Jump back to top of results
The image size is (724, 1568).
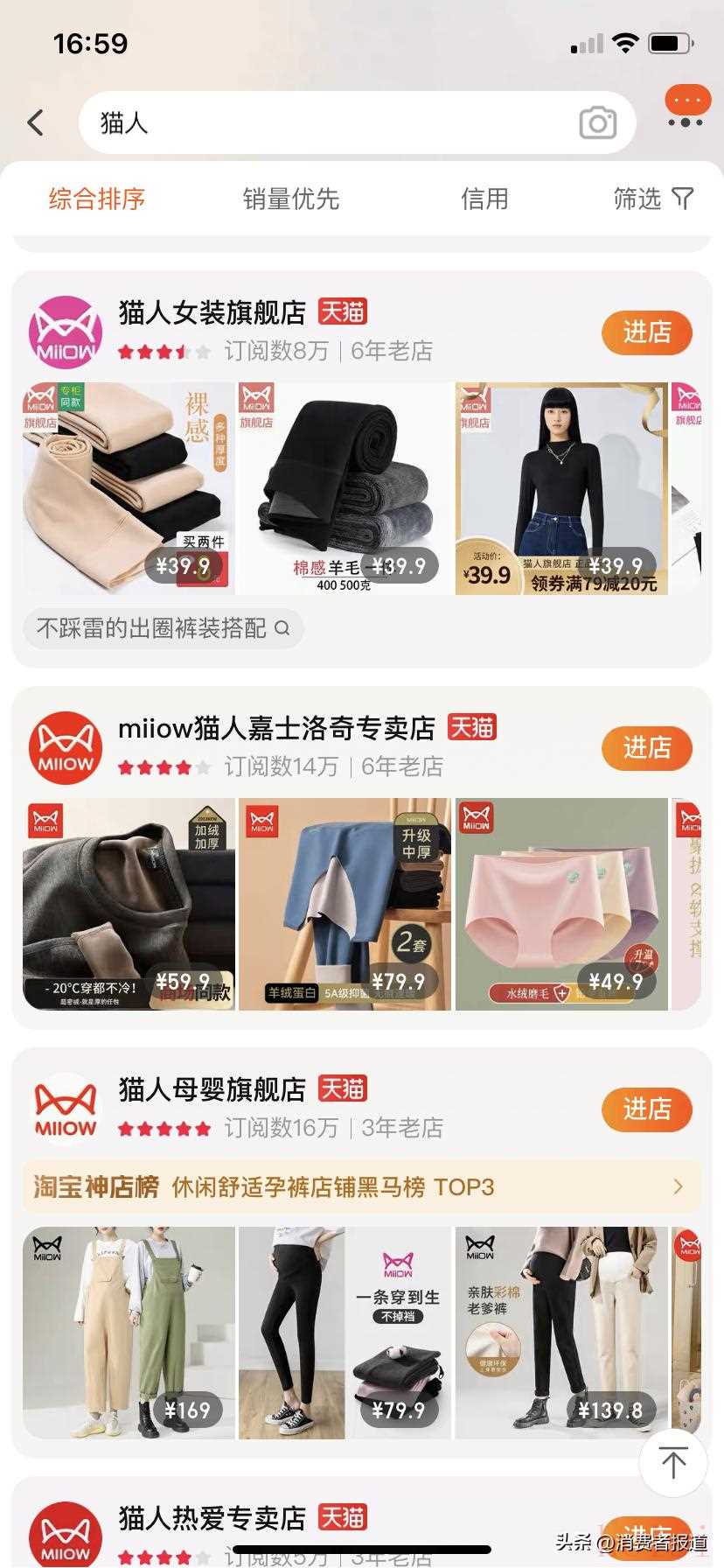(672, 1463)
